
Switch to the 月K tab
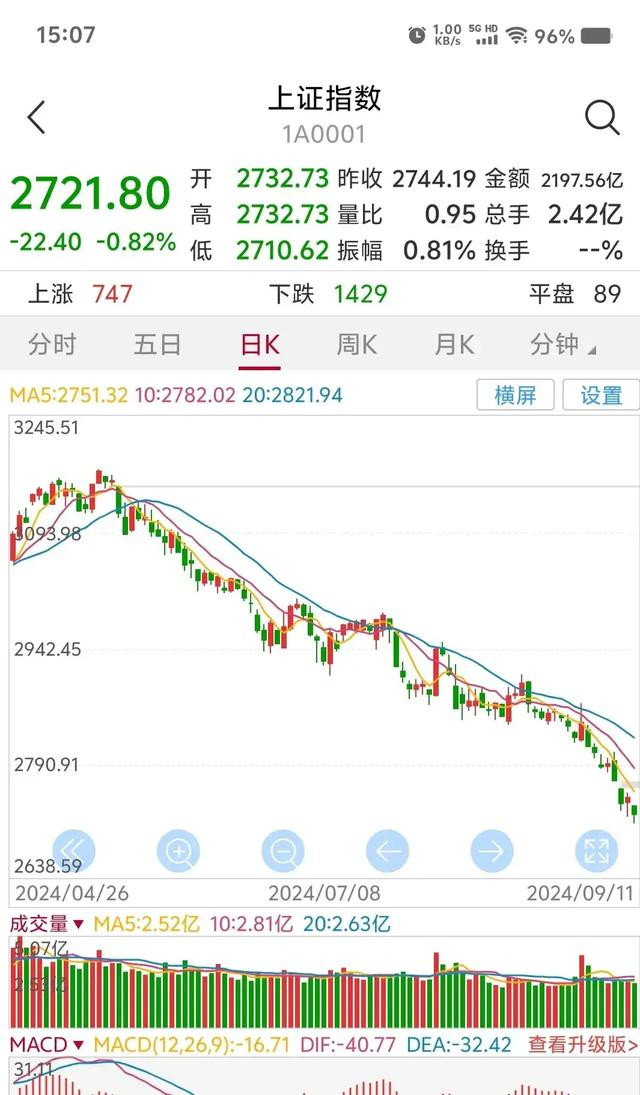coord(454,344)
